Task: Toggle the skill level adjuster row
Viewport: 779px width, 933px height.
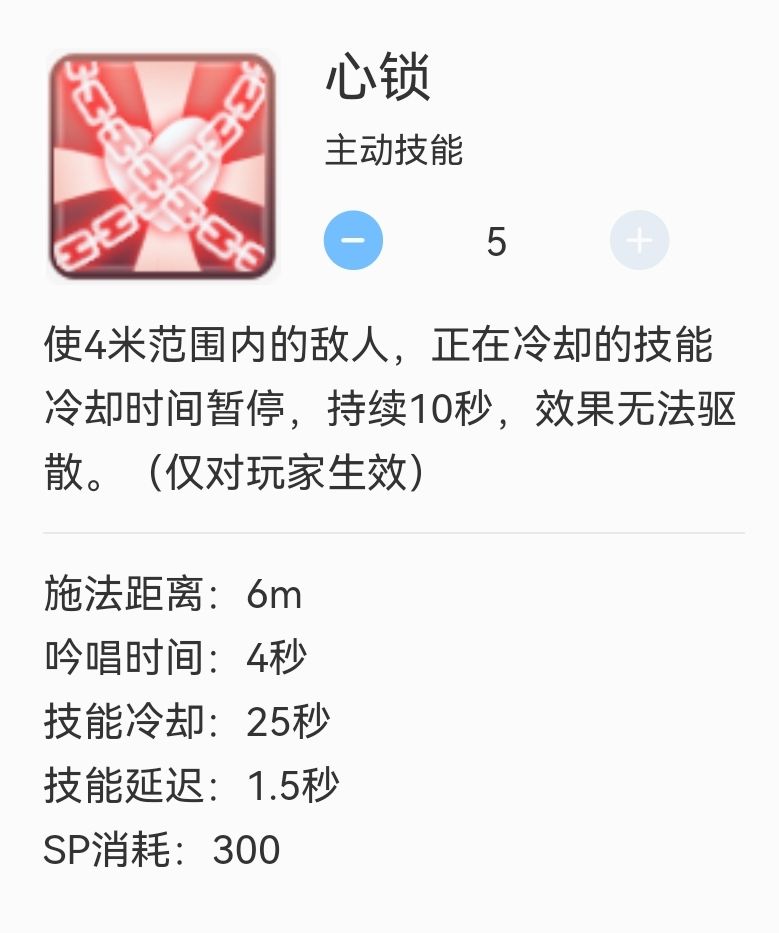Action: [496, 239]
